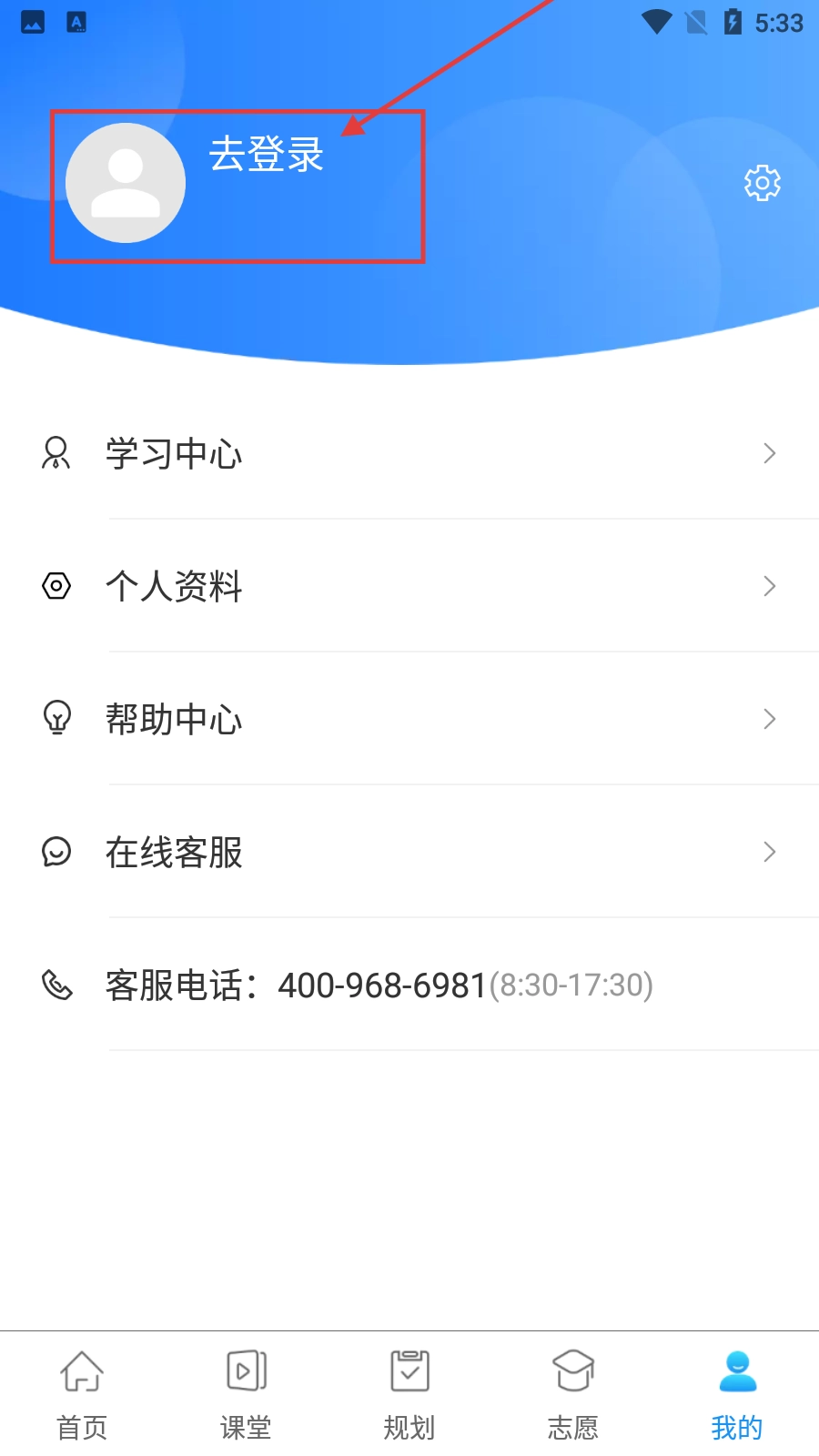819x1456 pixels.
Task: Call the 客服电话 400-968-6981
Action: 382,985
